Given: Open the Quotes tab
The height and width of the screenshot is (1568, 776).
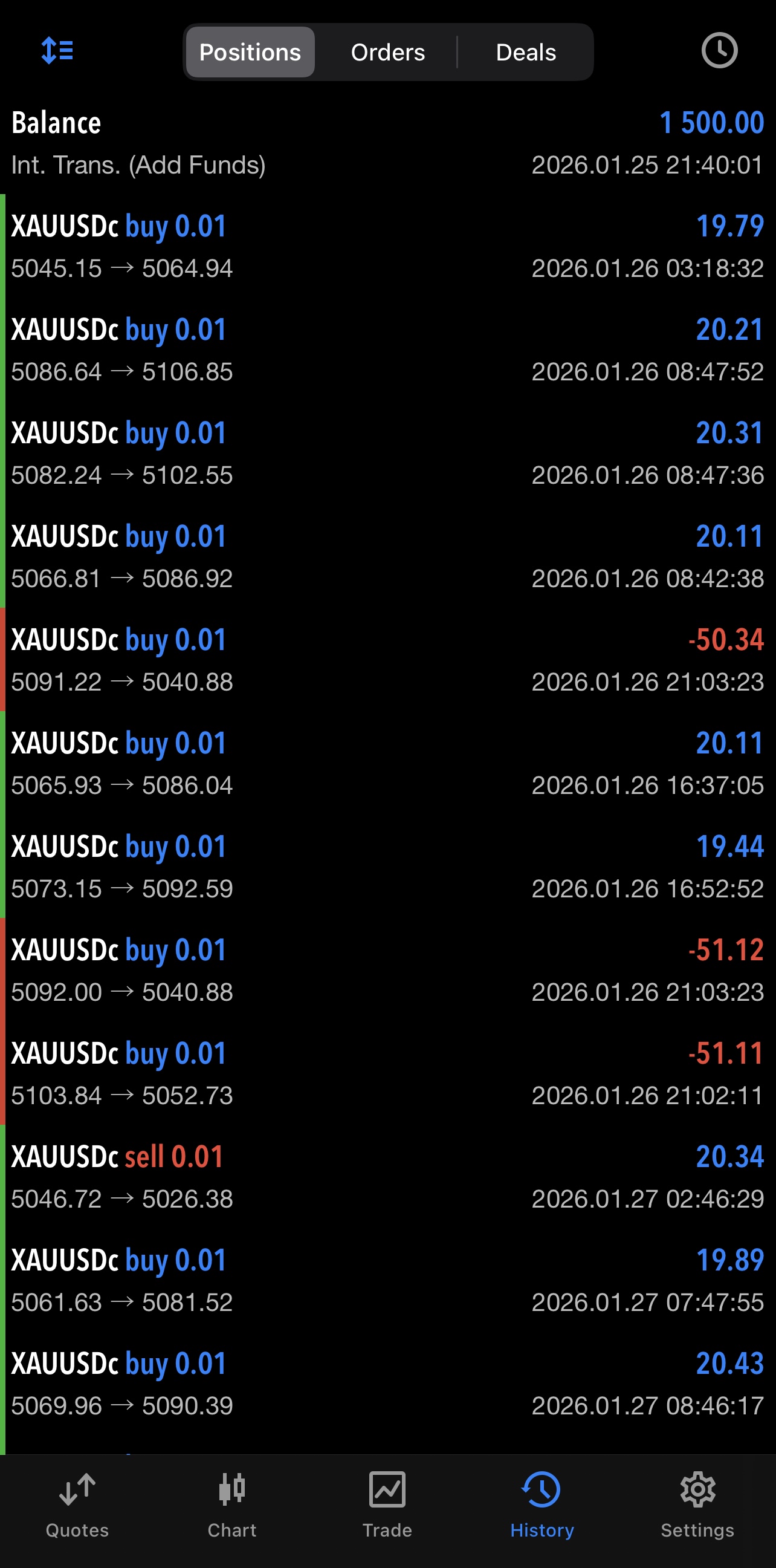Looking at the screenshot, I should click(77, 1505).
